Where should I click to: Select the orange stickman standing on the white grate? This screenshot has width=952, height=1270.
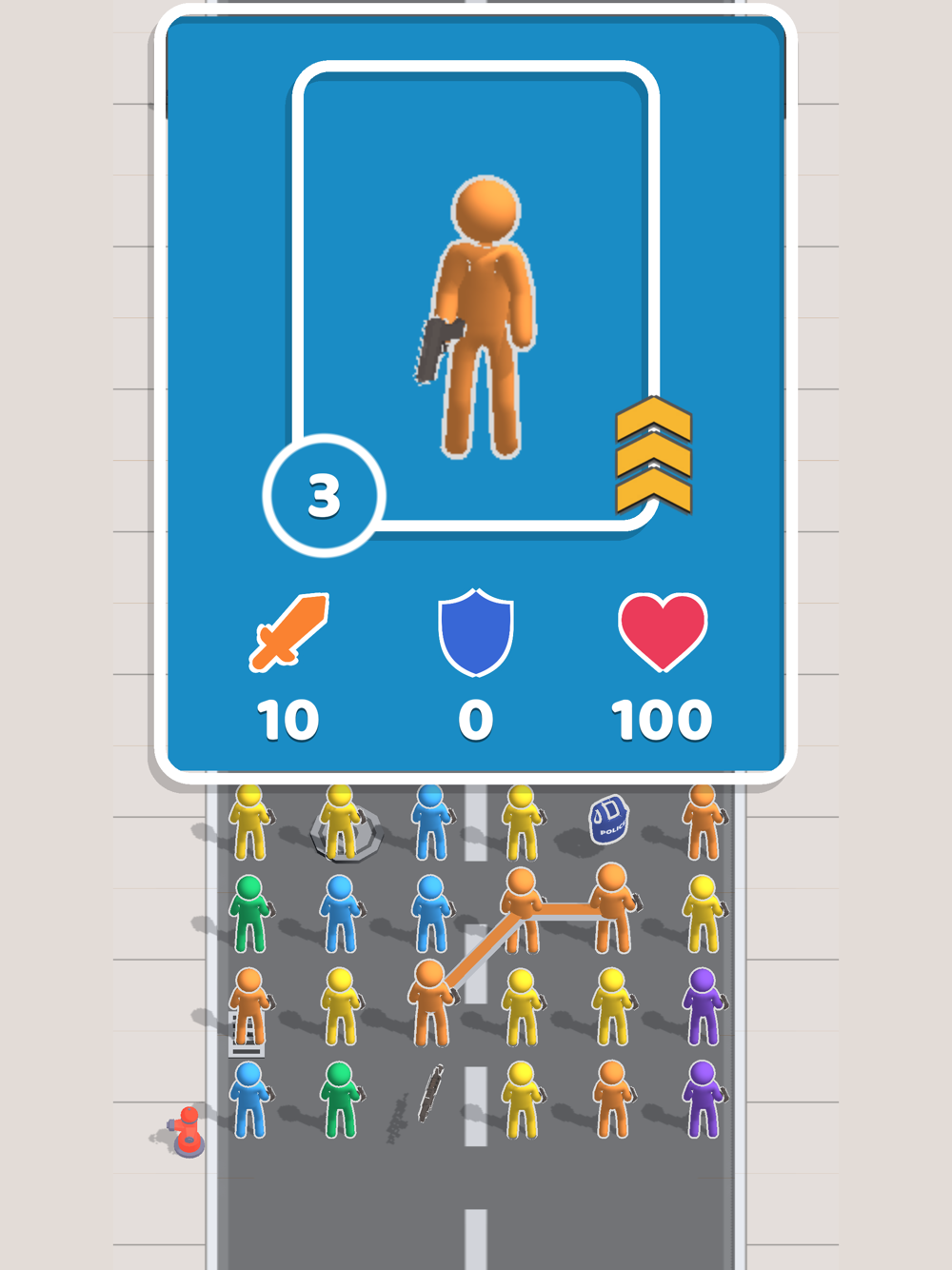248,1006
